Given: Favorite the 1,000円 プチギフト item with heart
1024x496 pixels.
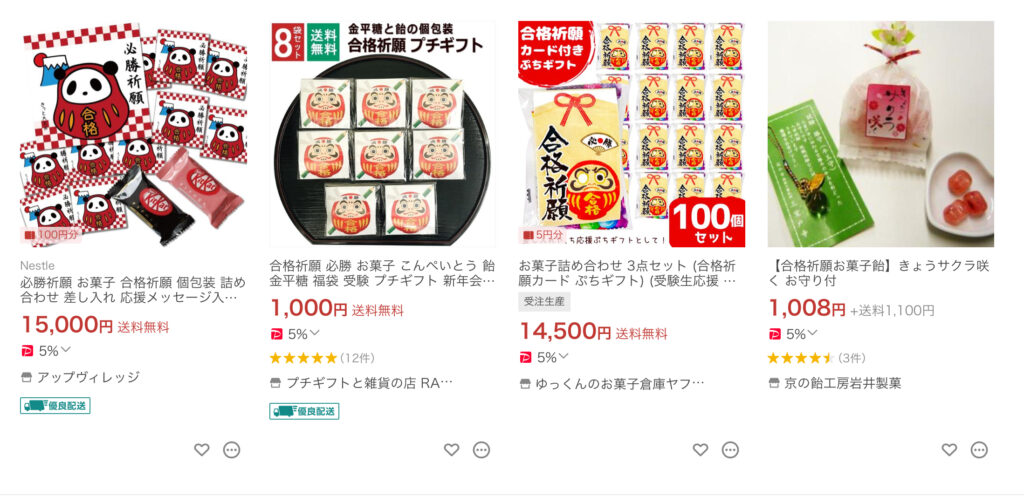Looking at the screenshot, I should (x=451, y=450).
